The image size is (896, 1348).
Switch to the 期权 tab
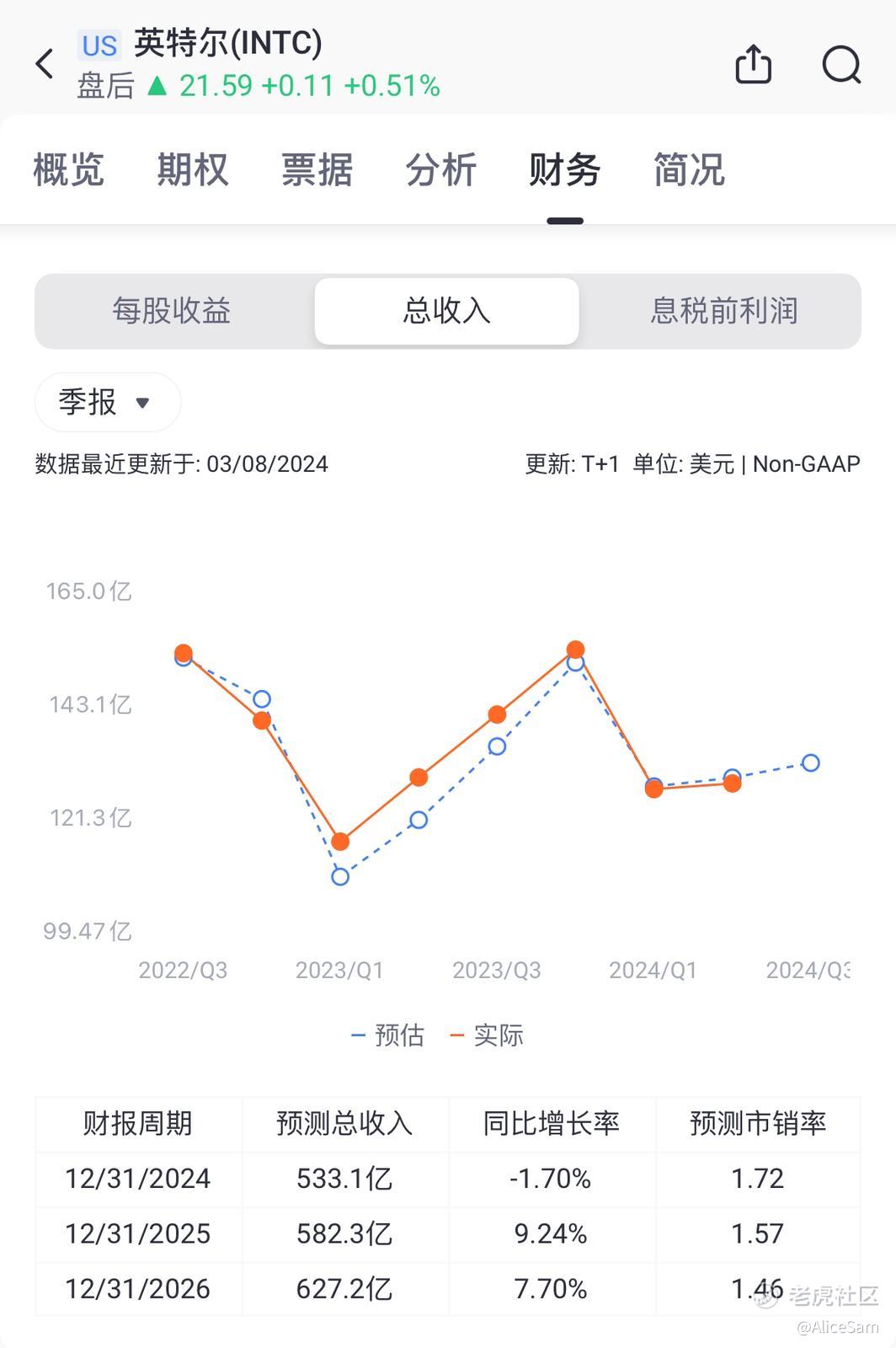(x=192, y=169)
